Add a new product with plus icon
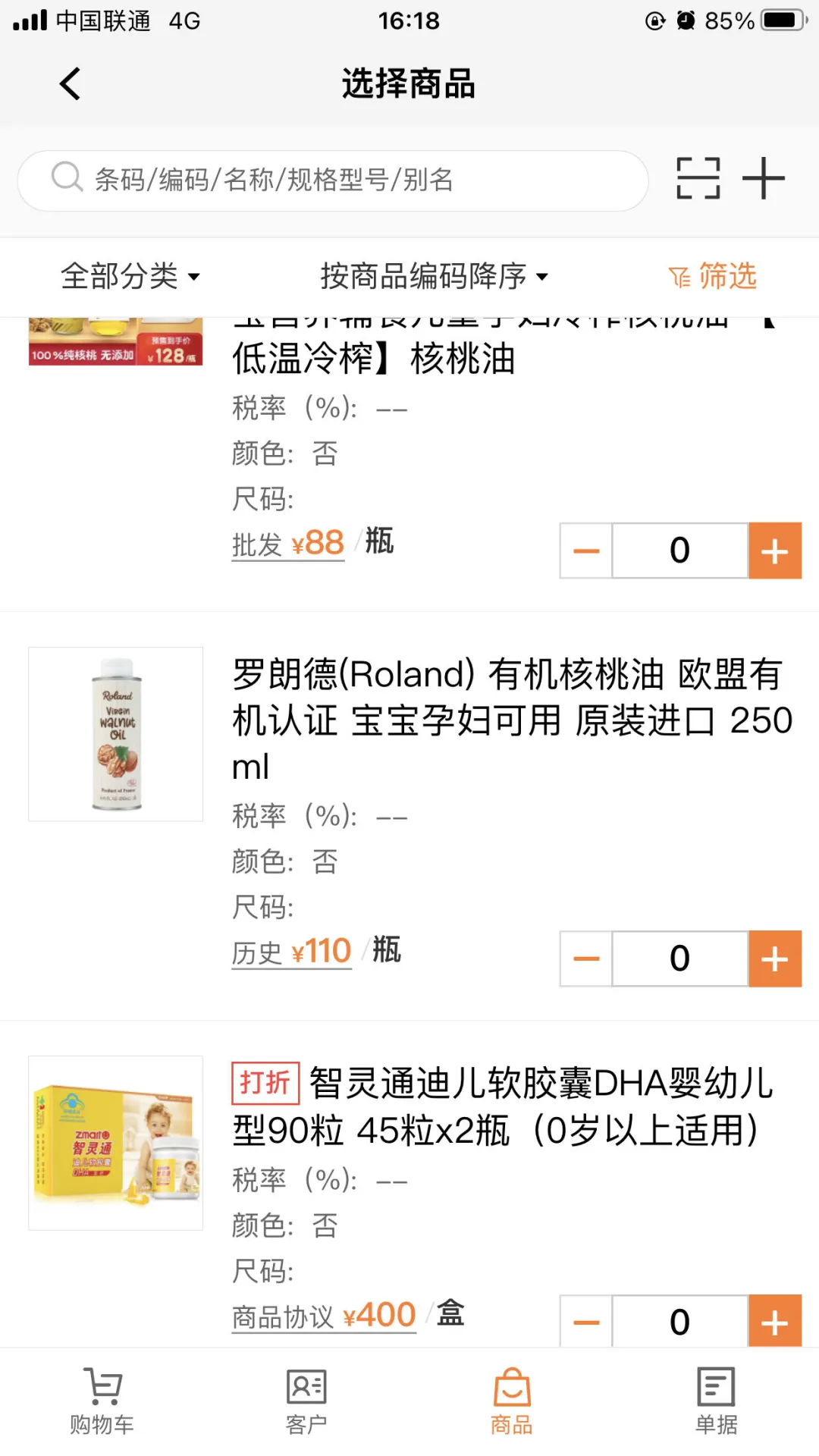This screenshot has width=819, height=1456. click(x=763, y=178)
